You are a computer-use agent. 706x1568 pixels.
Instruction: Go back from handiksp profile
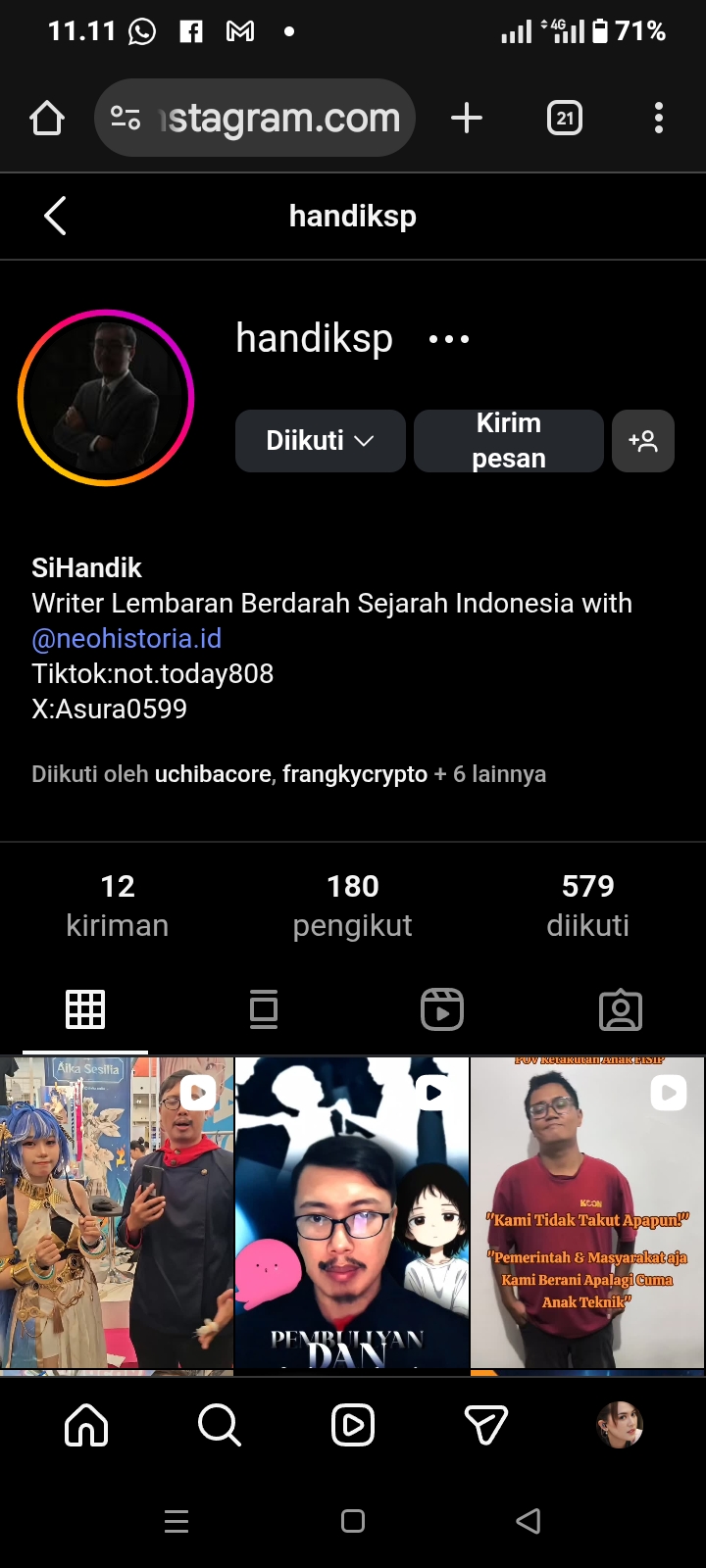(x=55, y=216)
